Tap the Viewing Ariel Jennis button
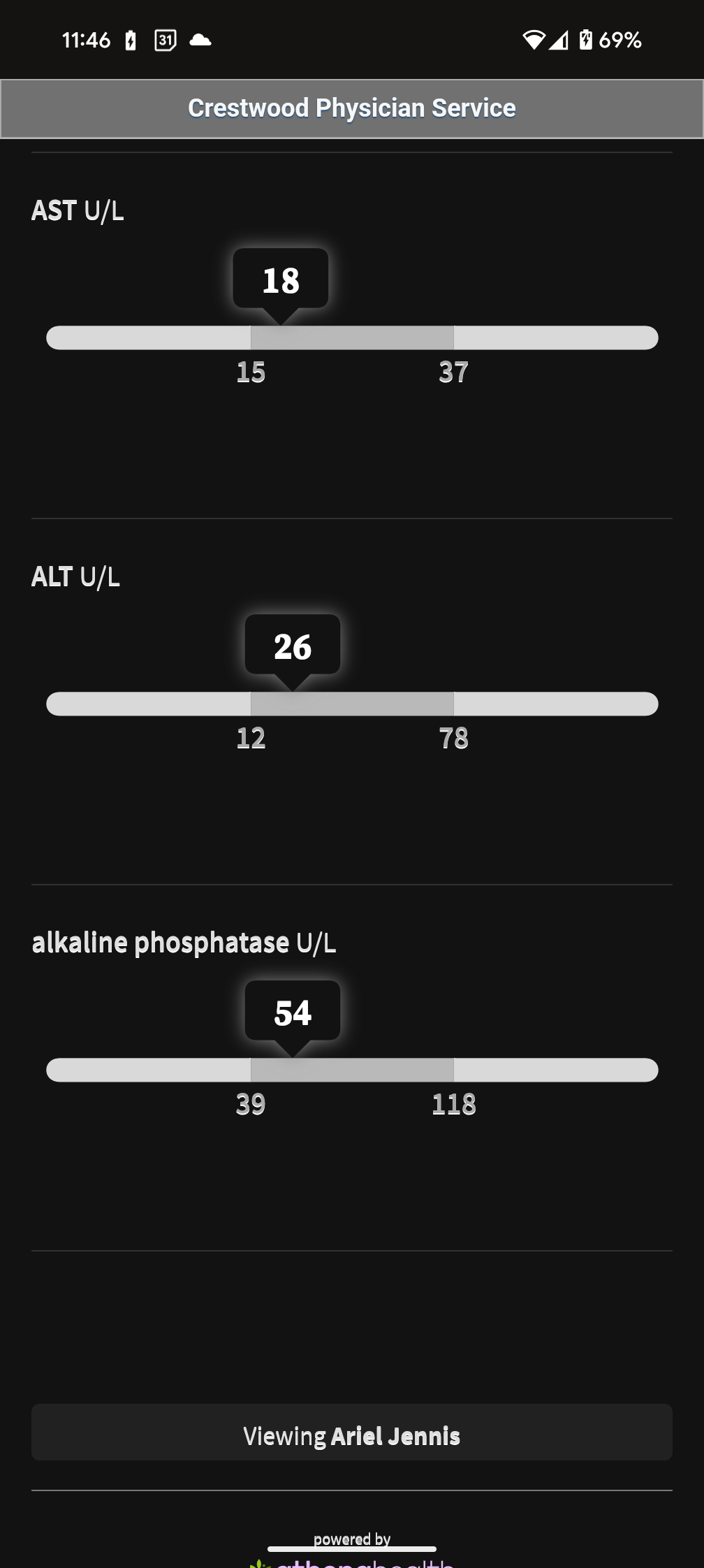 point(352,1433)
